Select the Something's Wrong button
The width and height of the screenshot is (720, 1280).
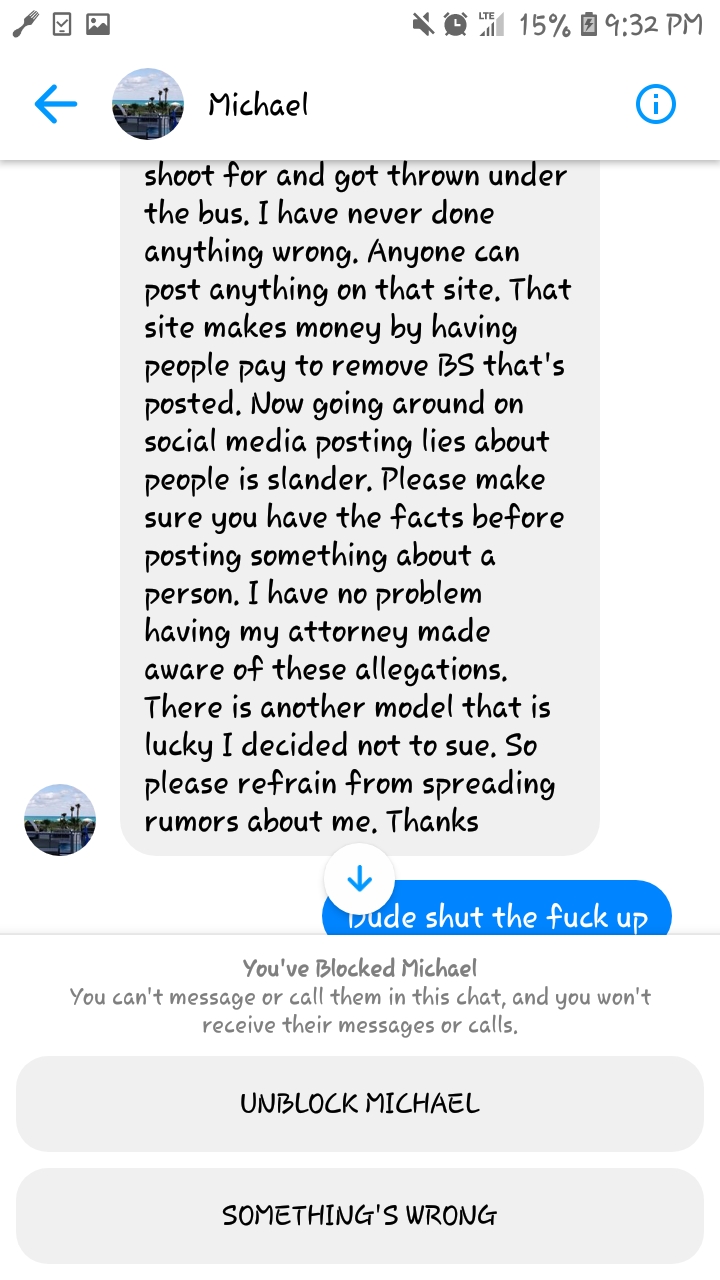point(360,1216)
